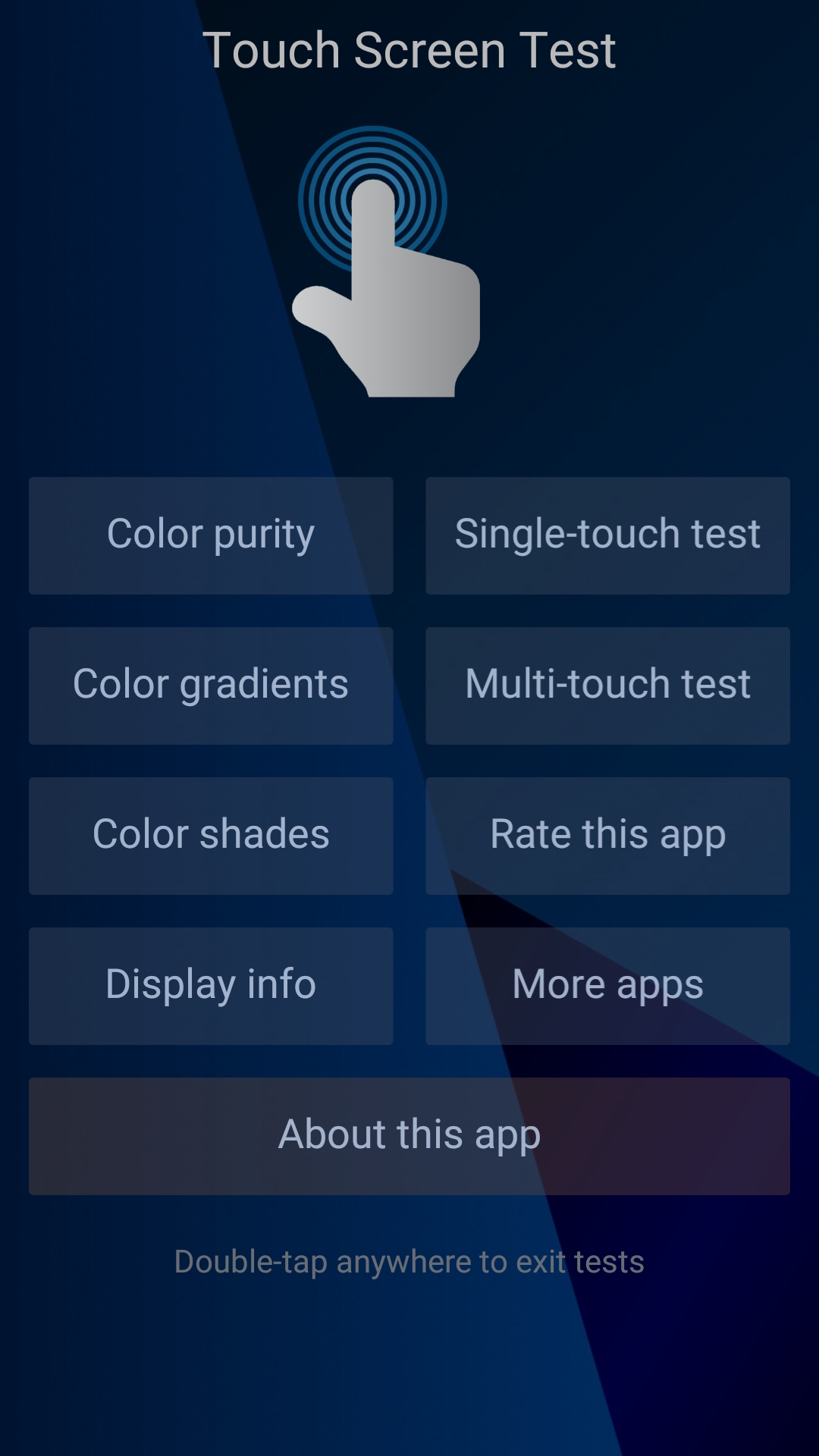819x1456 pixels.
Task: Browse More apps
Action: [x=607, y=985]
